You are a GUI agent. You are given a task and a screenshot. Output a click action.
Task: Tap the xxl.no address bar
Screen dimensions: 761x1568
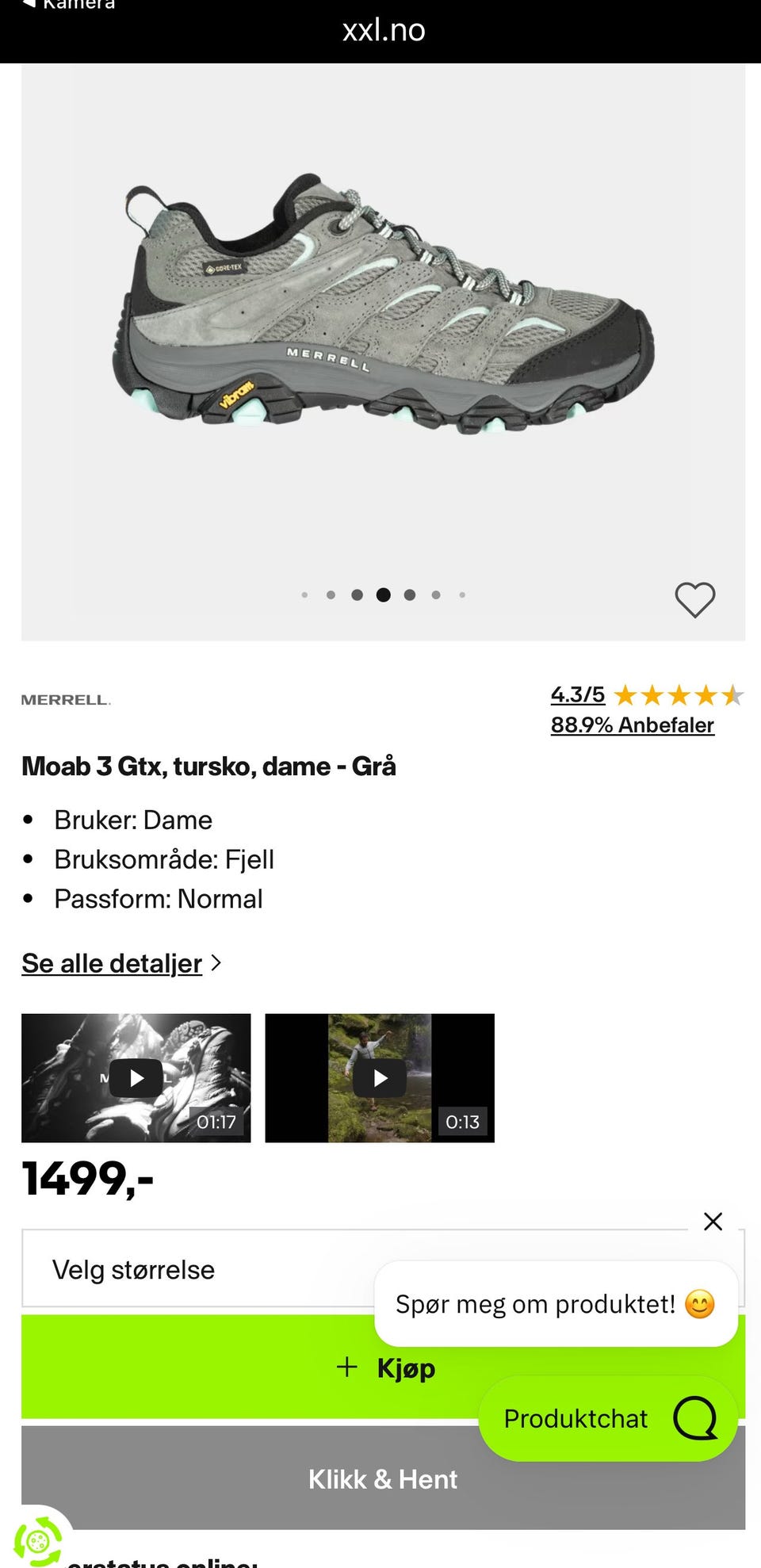(384, 29)
